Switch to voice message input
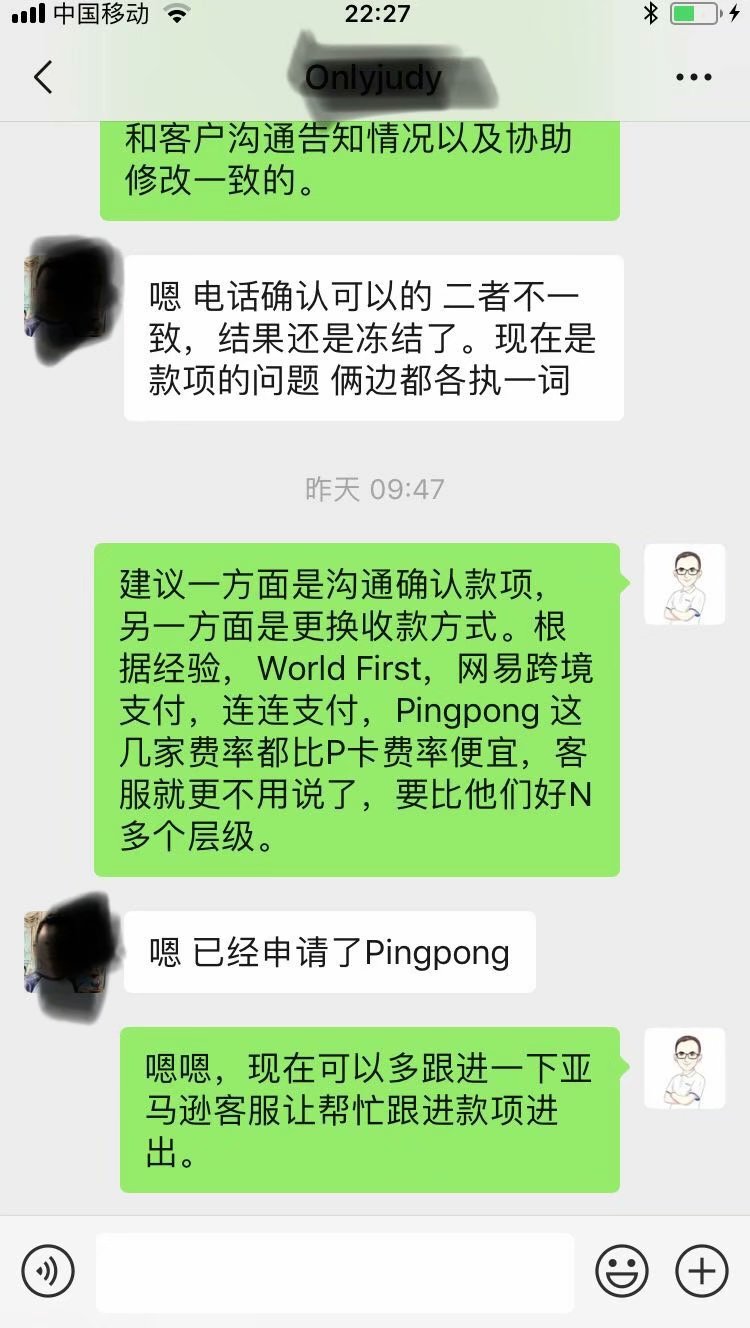750x1328 pixels. point(47,1271)
